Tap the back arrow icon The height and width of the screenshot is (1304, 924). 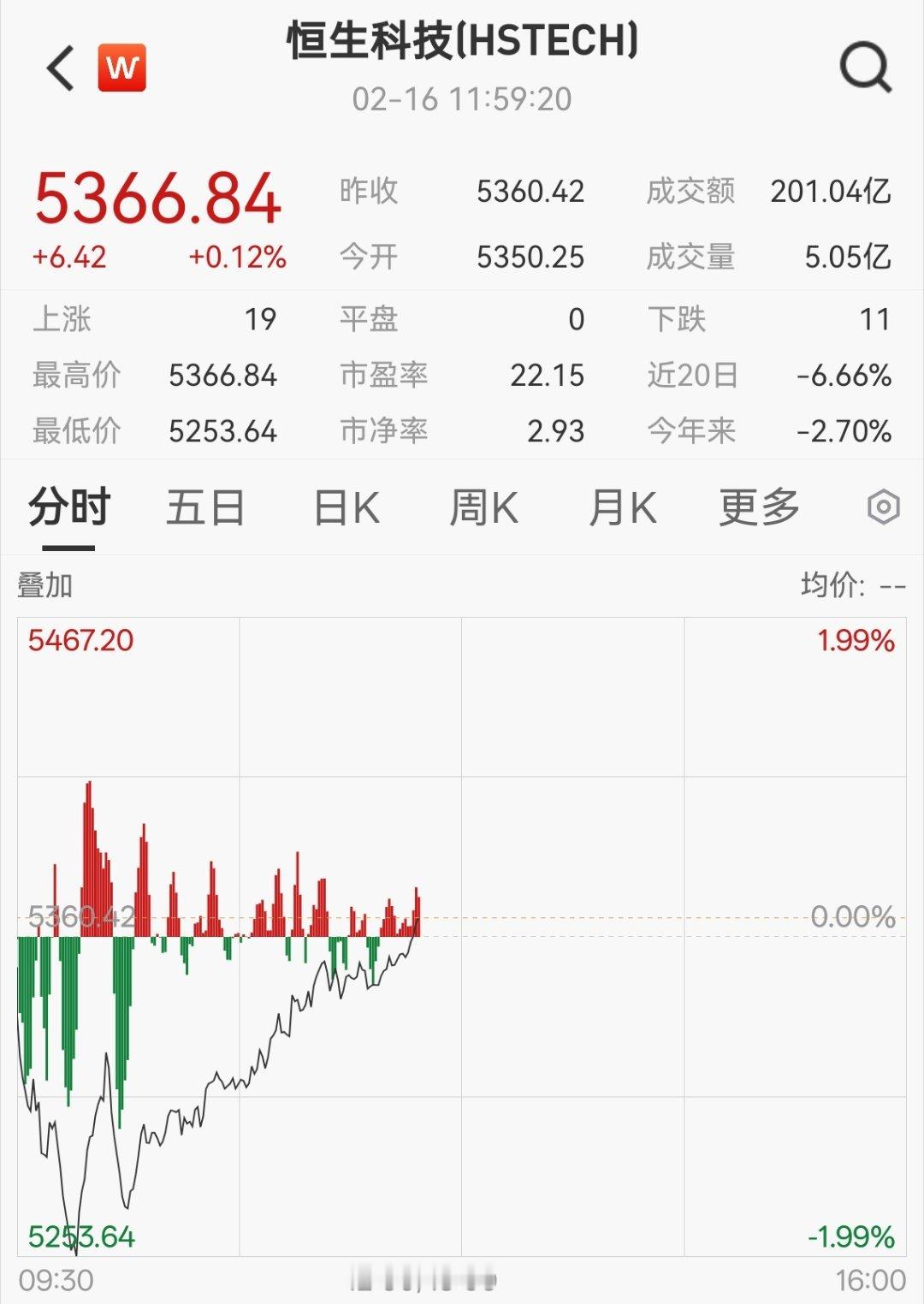tap(58, 68)
